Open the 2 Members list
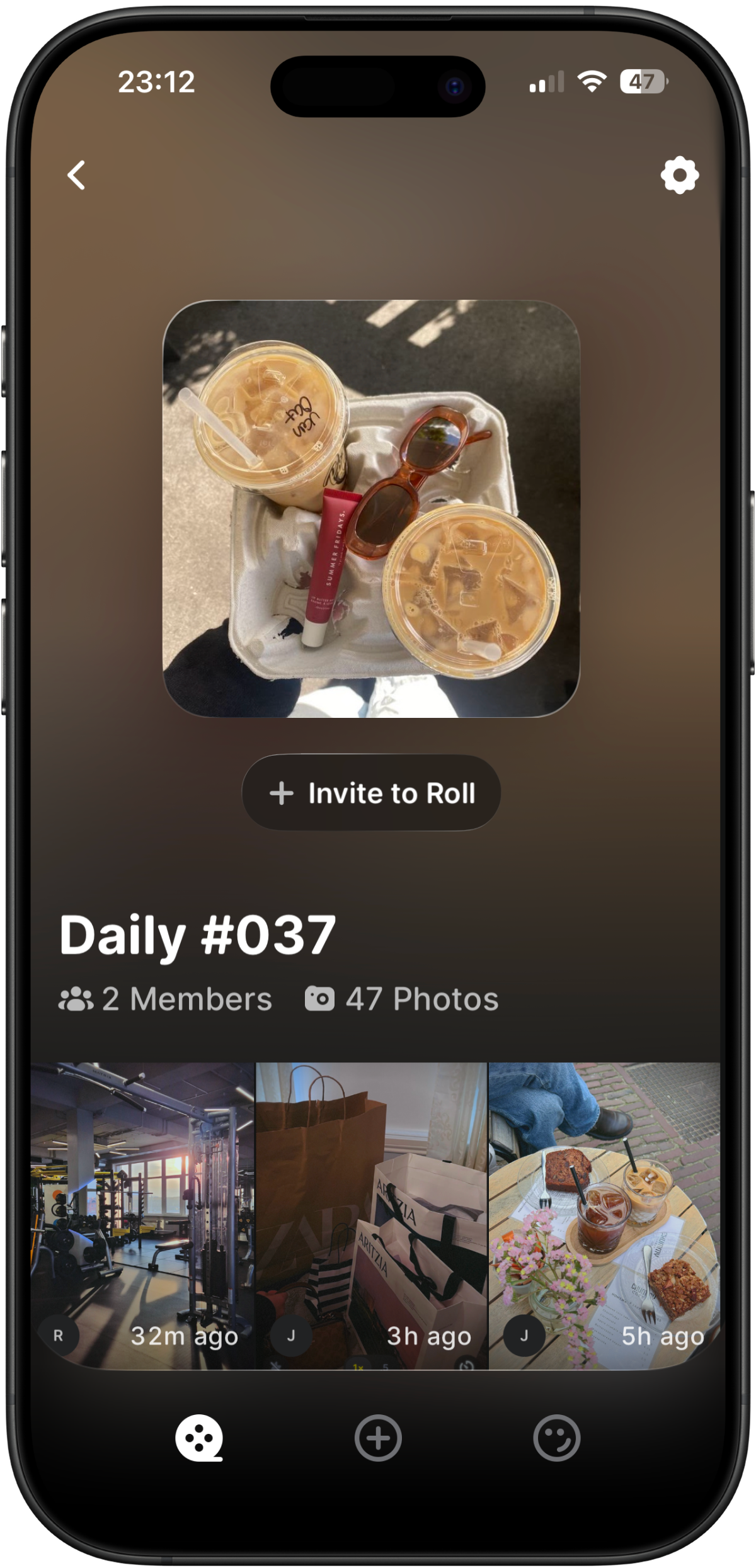 (x=186, y=999)
